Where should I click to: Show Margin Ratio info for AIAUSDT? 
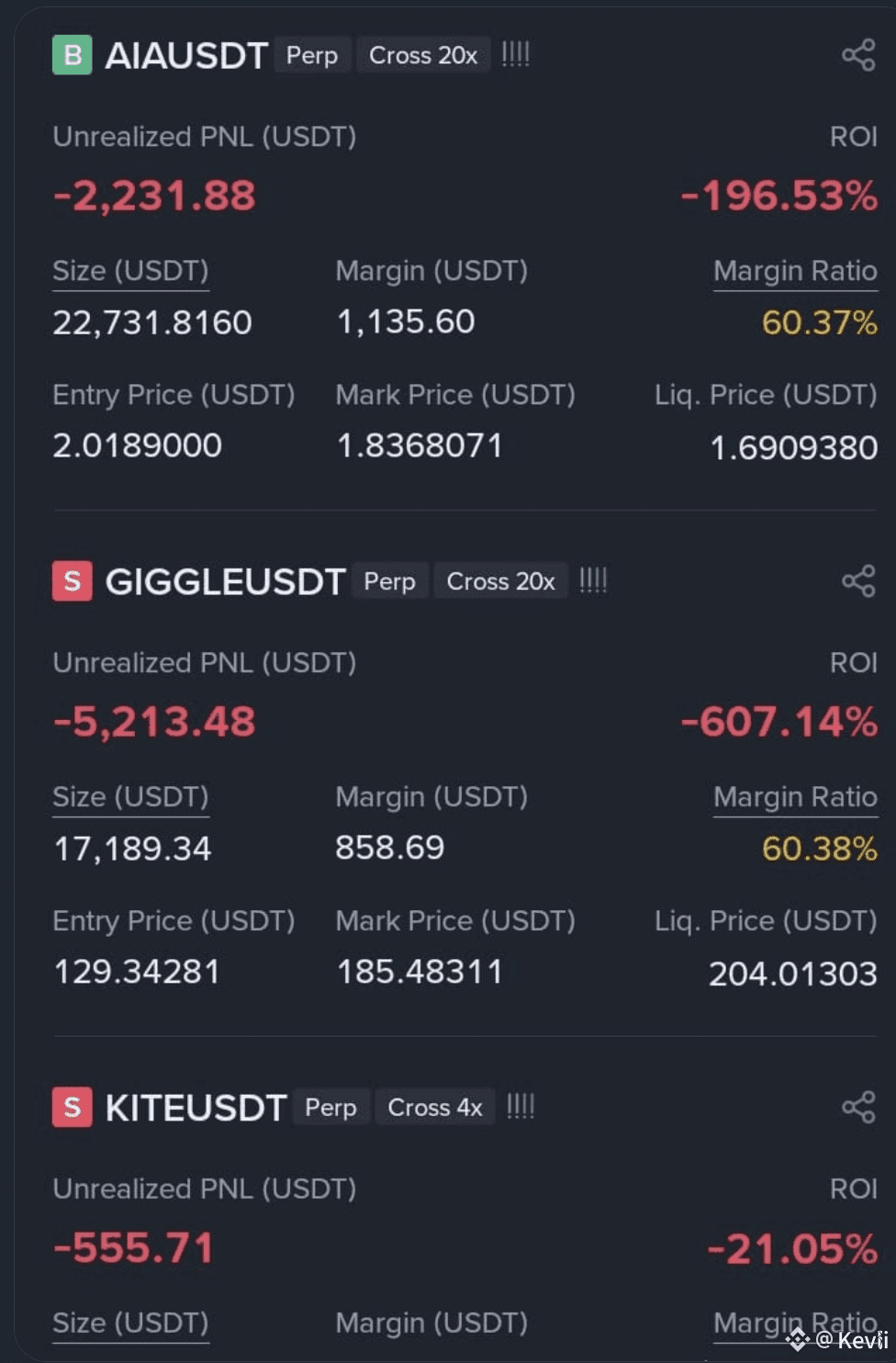coord(795,272)
